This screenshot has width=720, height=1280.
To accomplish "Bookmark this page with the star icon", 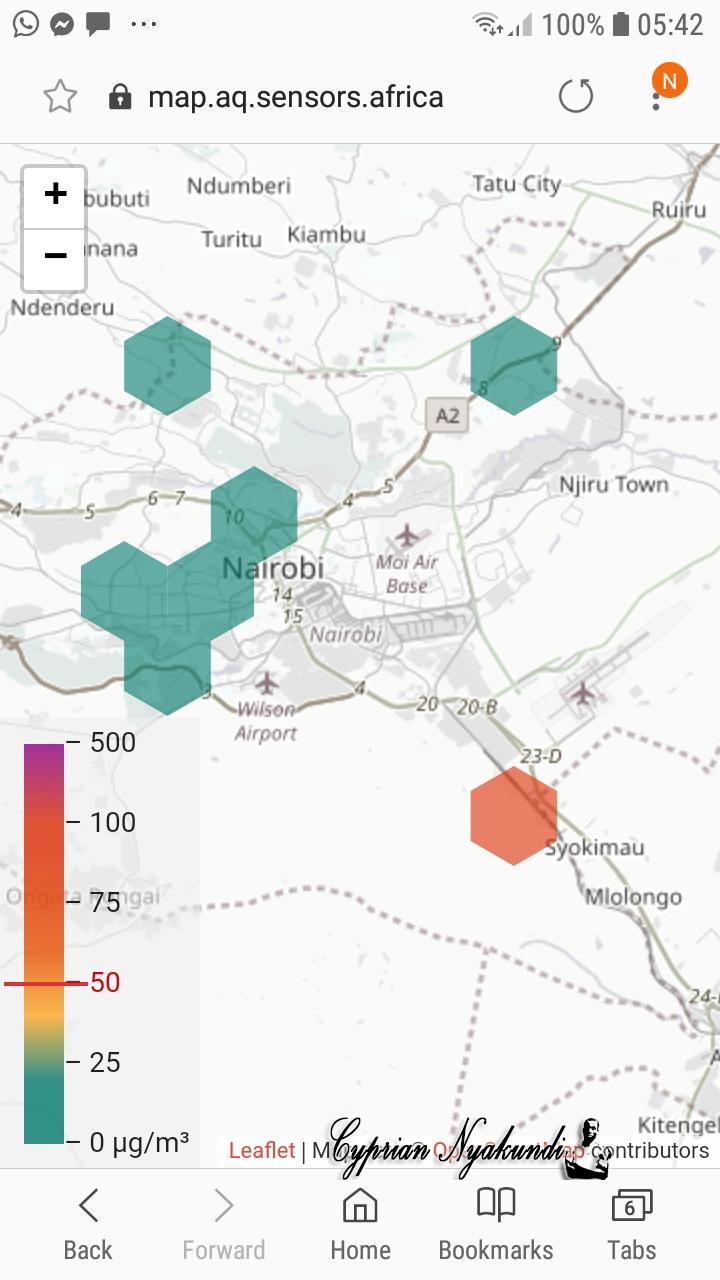I will 60,97.
